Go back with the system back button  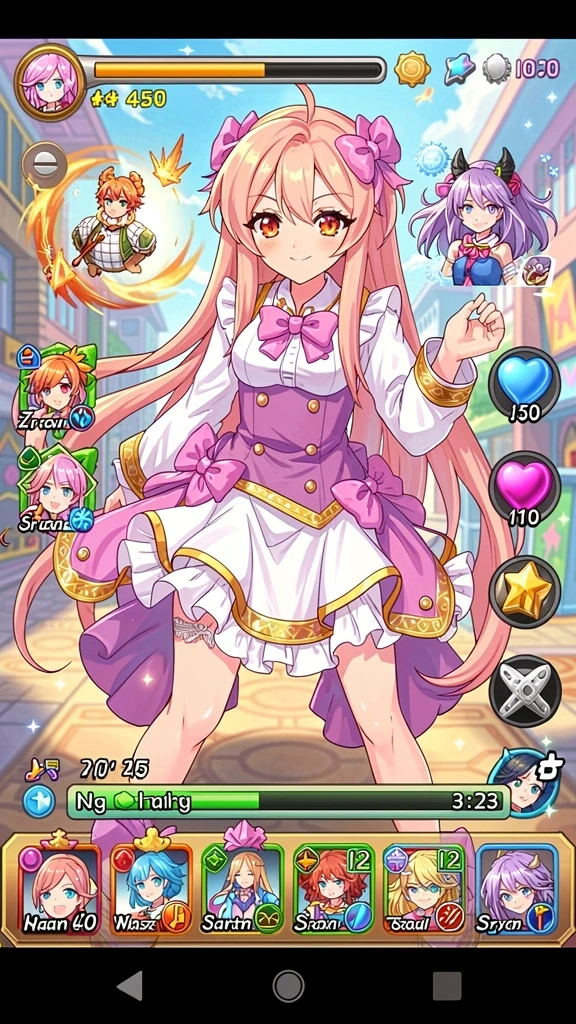click(x=130, y=986)
